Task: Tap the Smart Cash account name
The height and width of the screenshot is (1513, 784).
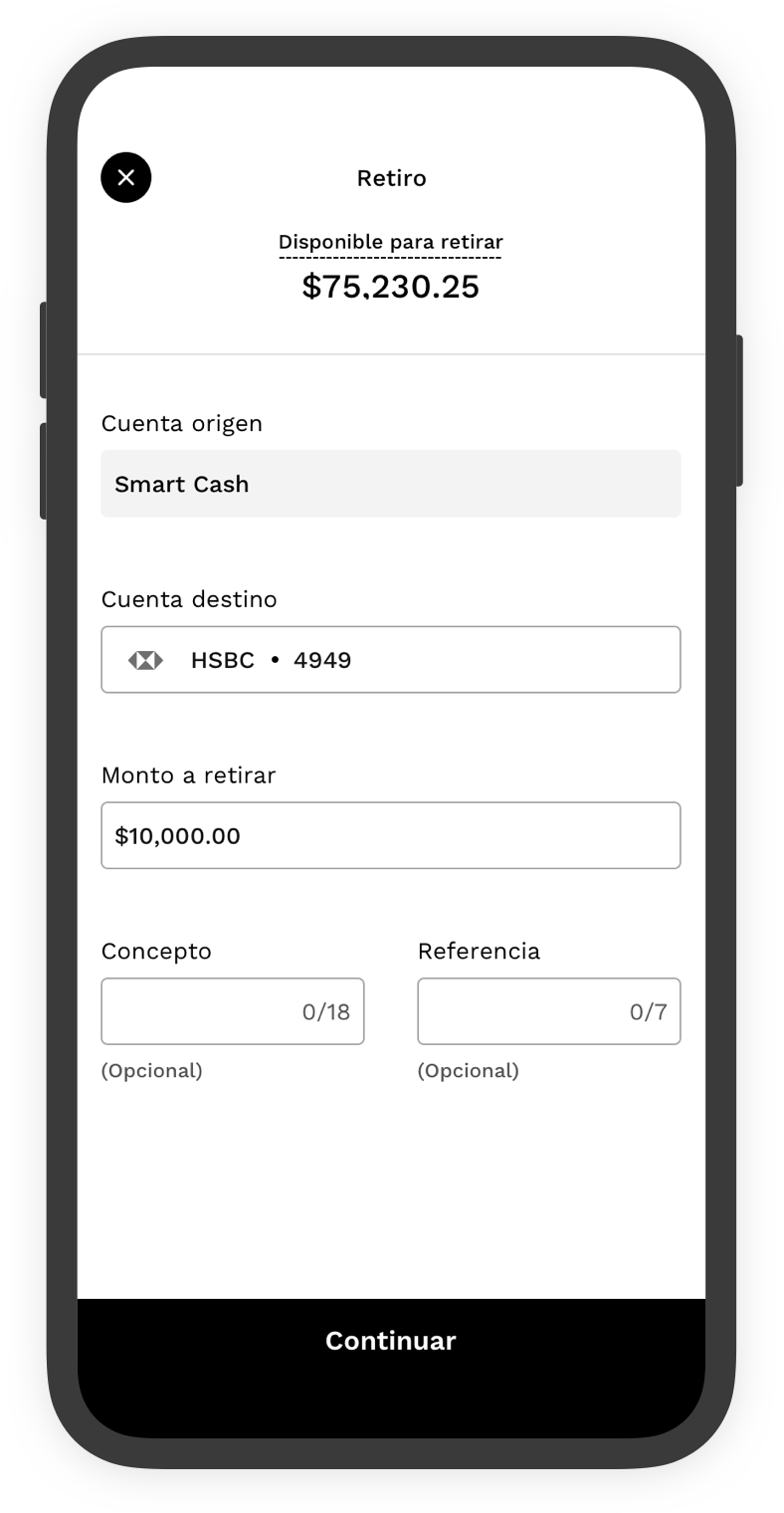Action: tap(181, 485)
